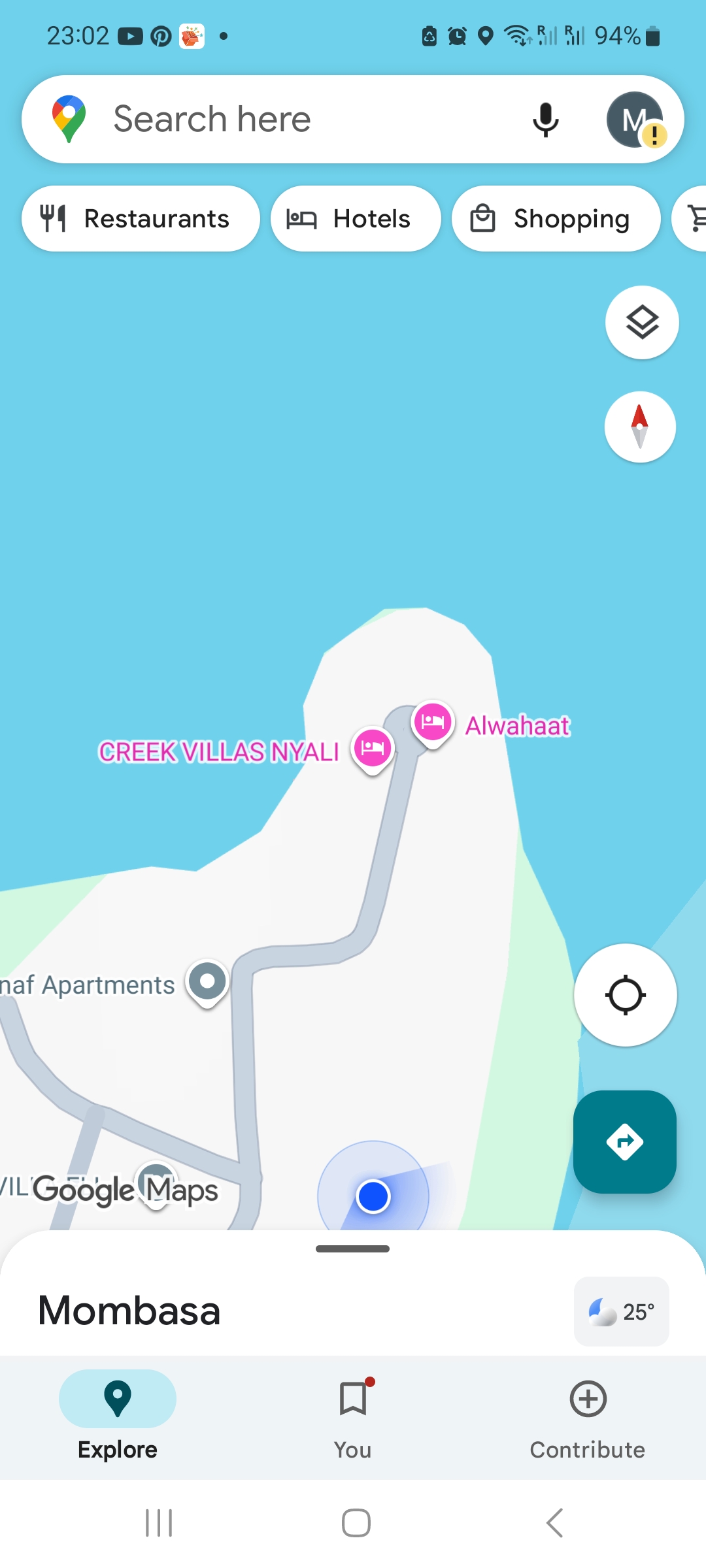This screenshot has width=706, height=1568.
Task: View the 25° weather details
Action: (621, 1311)
